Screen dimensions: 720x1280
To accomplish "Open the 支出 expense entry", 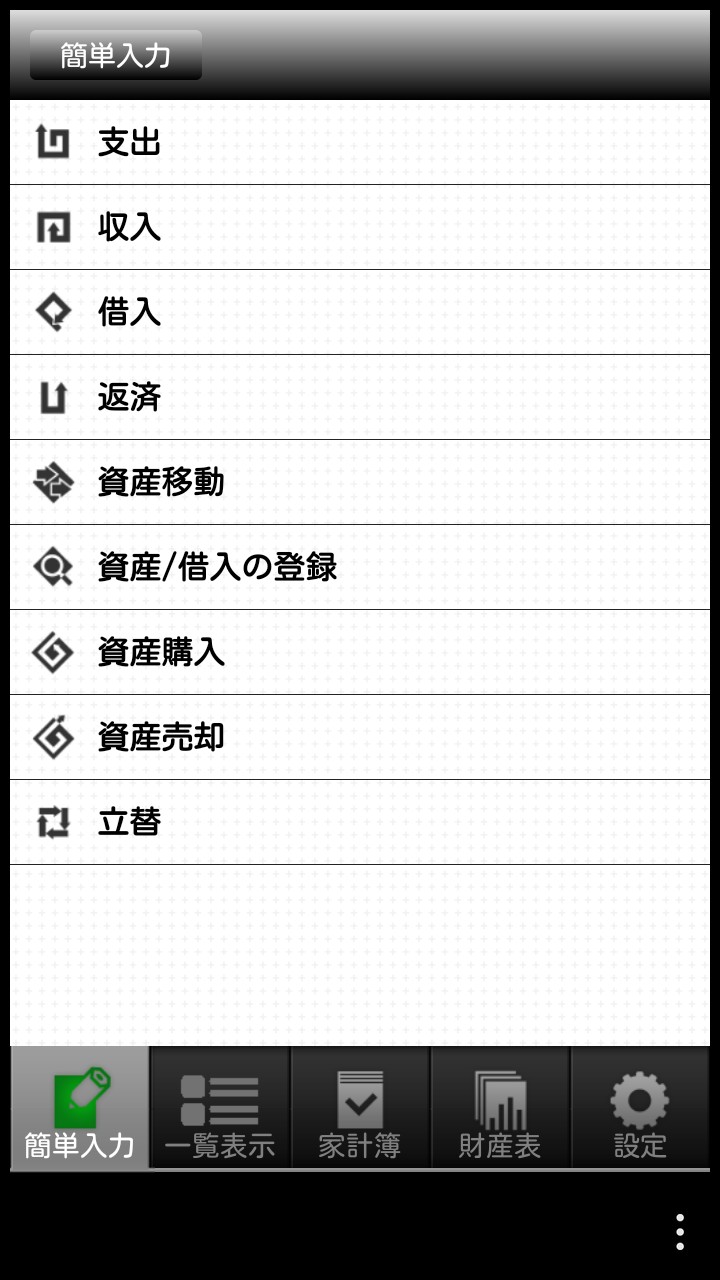I will [360, 142].
